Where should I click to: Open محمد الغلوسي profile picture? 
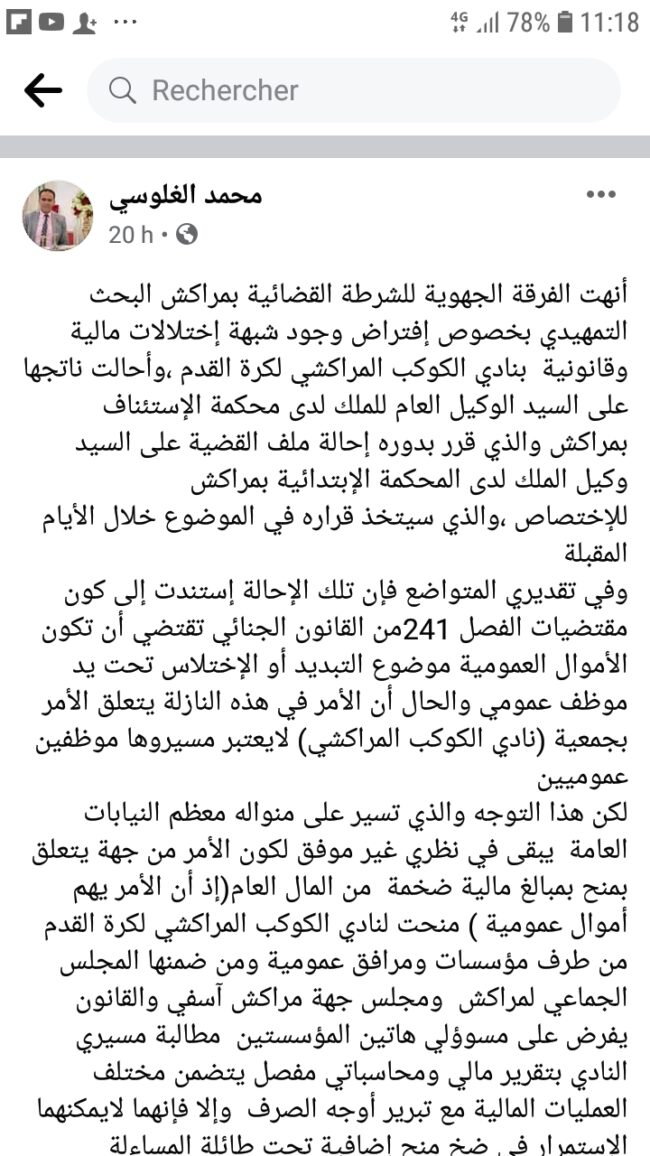point(58,215)
